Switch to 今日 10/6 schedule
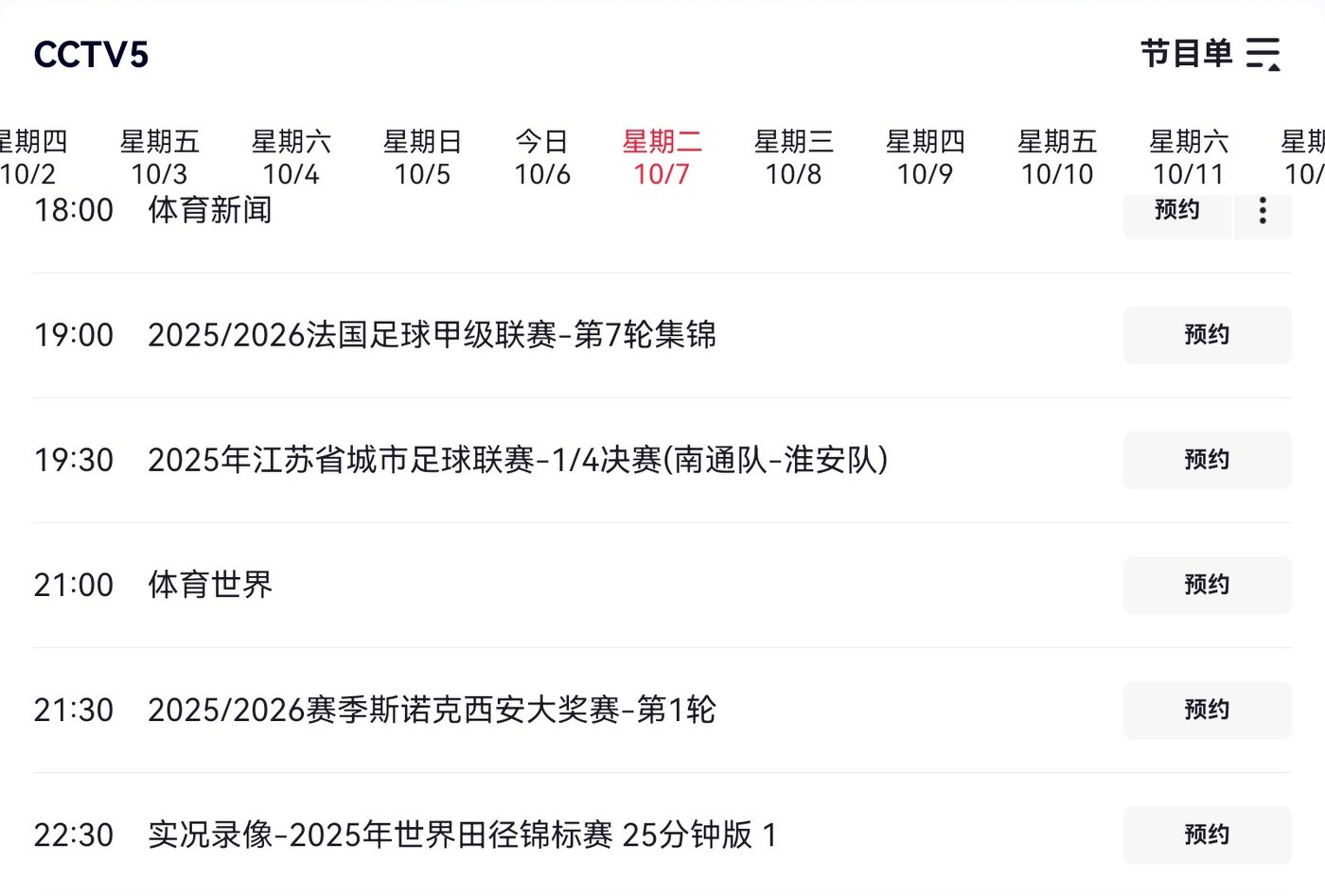 542,158
